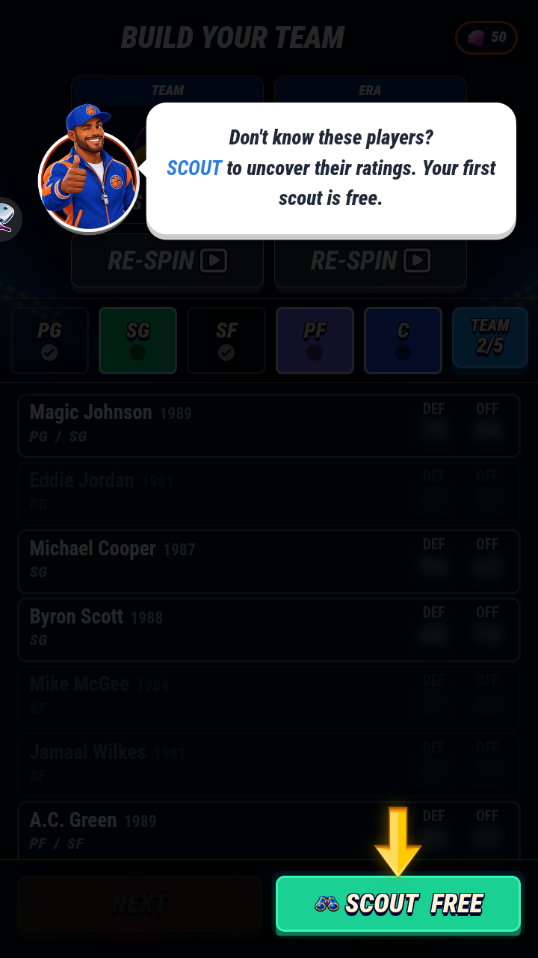
Task: Choose Eddie Jordan 1981
Action: tap(269, 494)
